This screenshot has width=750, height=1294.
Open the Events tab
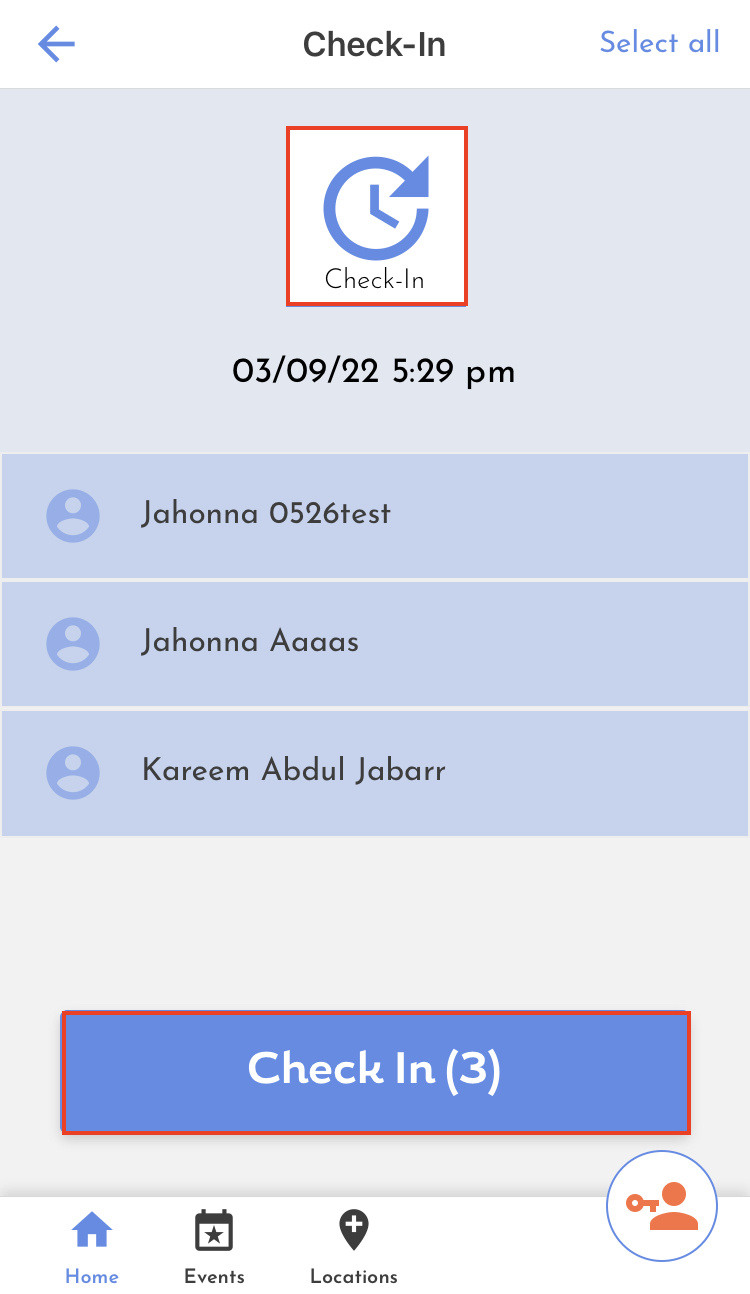coord(214,1247)
